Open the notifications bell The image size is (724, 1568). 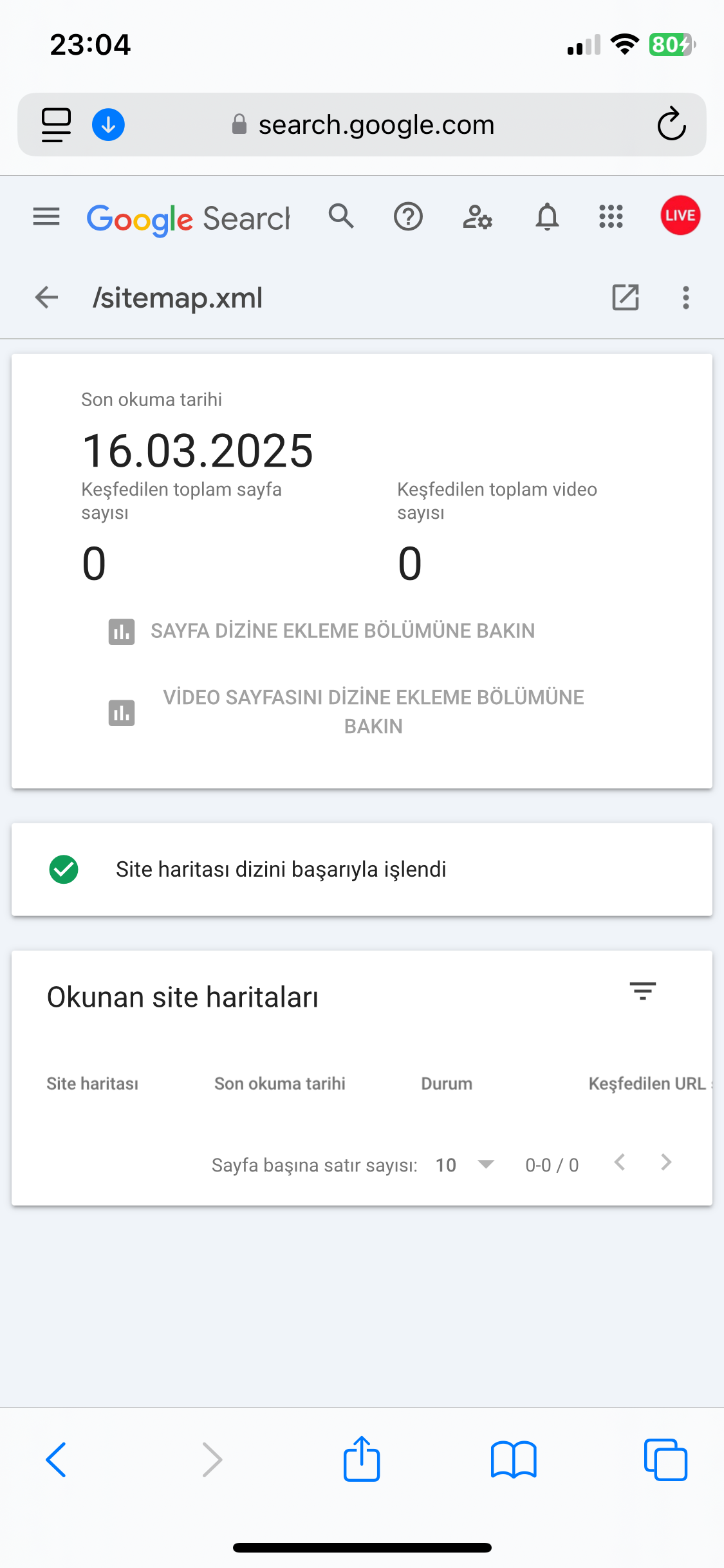click(x=547, y=217)
